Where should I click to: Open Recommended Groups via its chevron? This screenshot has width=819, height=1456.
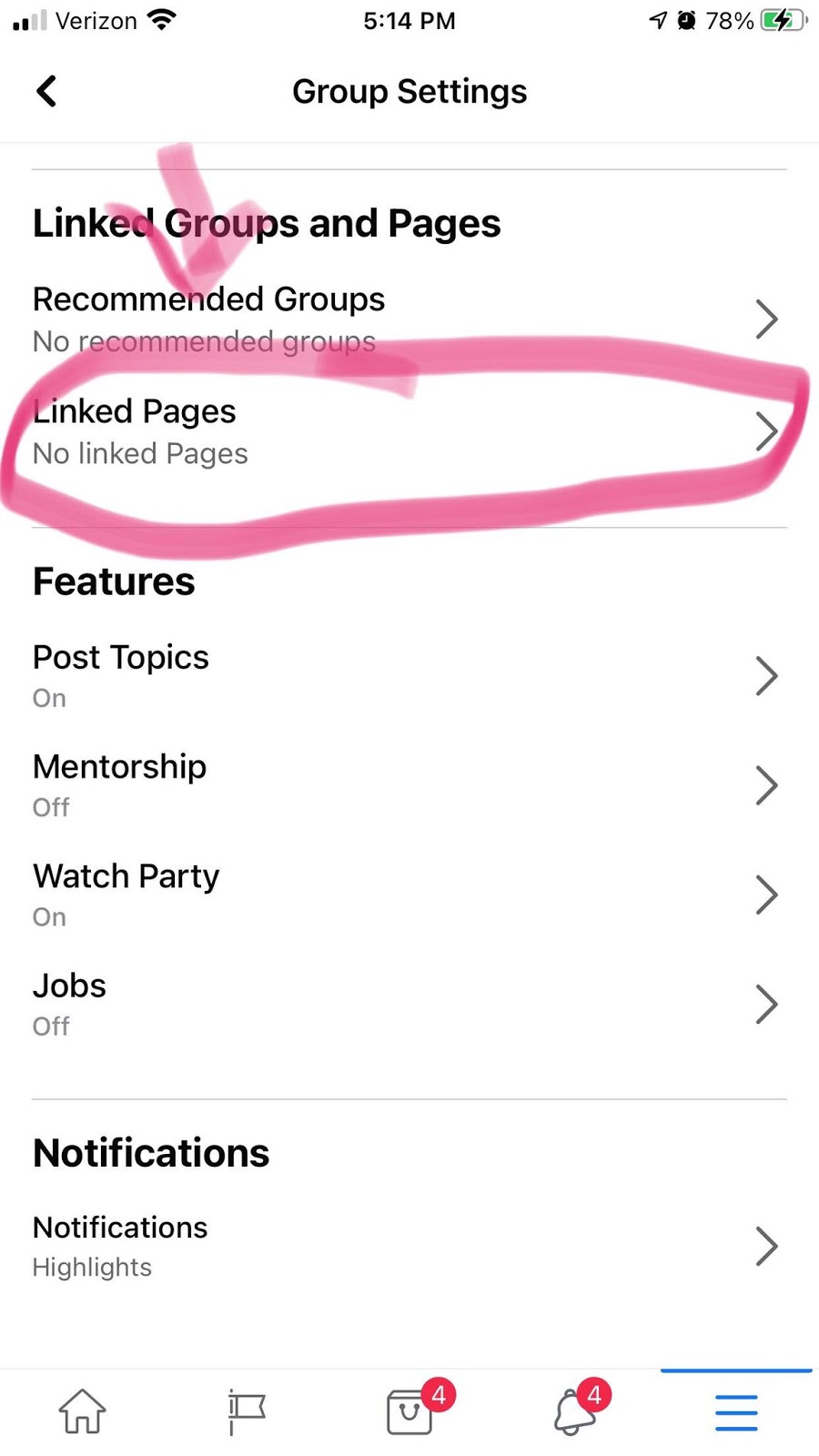pos(767,318)
